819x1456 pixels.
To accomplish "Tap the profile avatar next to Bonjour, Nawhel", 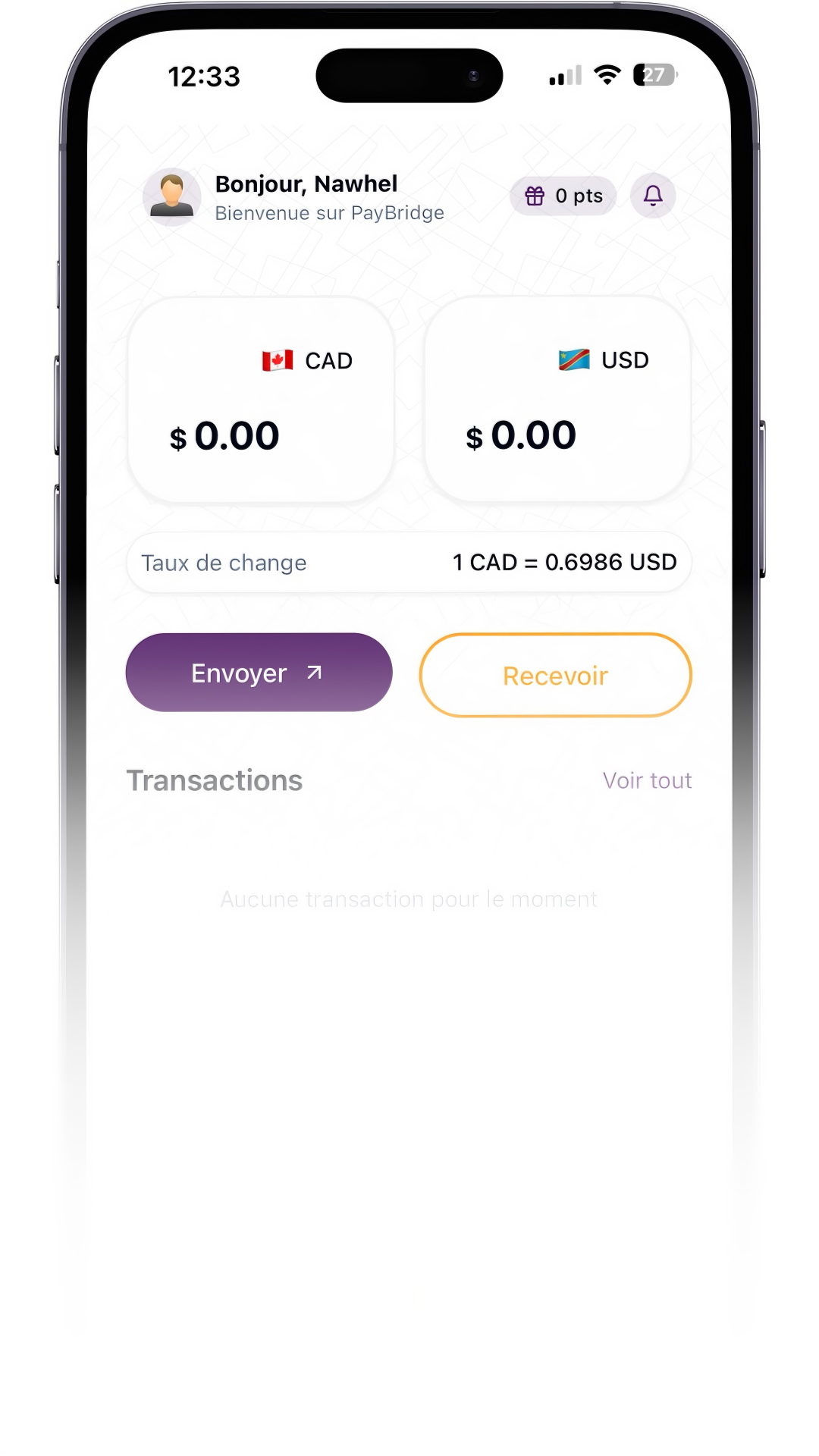I will point(172,196).
